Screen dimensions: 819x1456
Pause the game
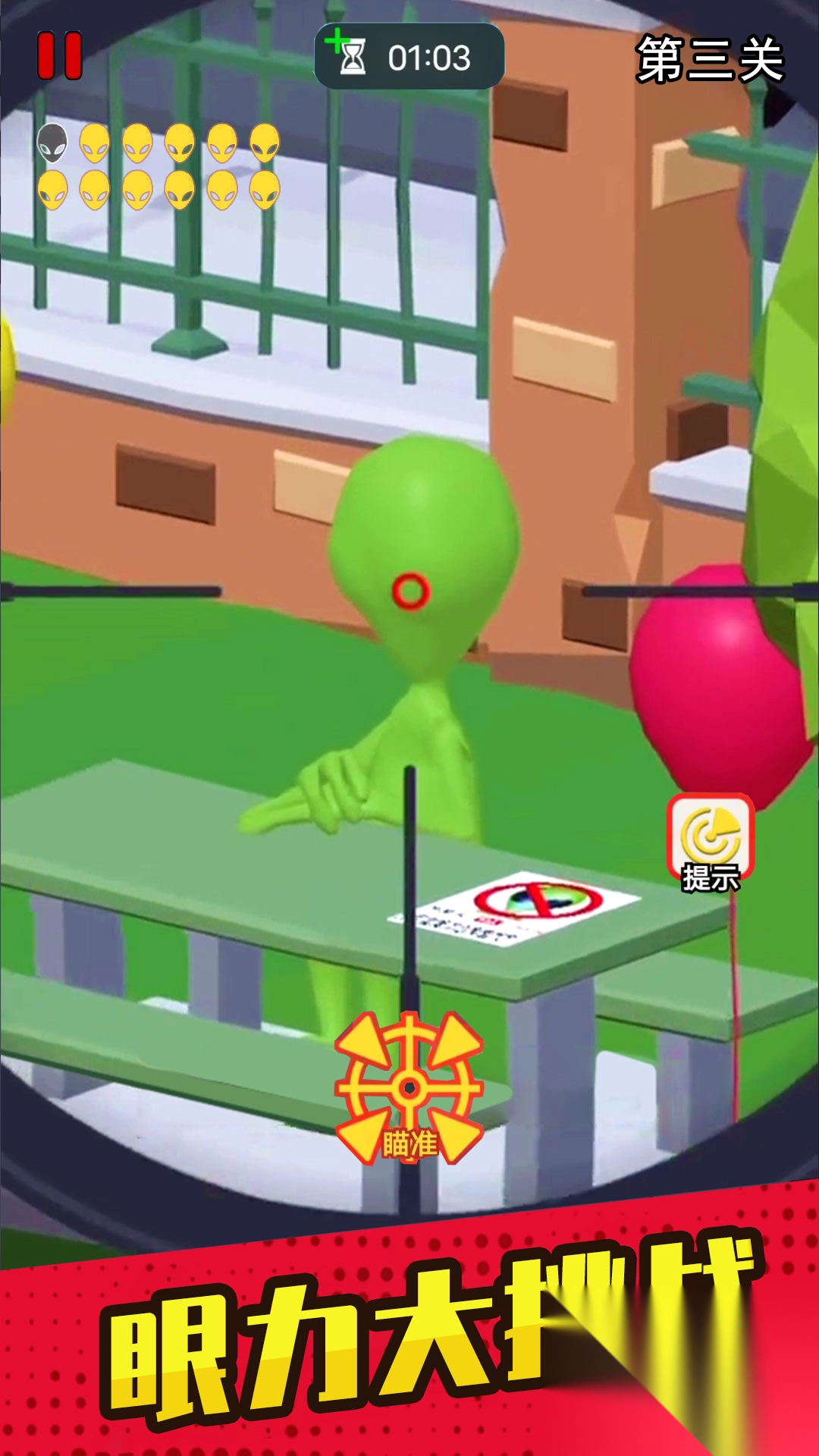point(60,56)
